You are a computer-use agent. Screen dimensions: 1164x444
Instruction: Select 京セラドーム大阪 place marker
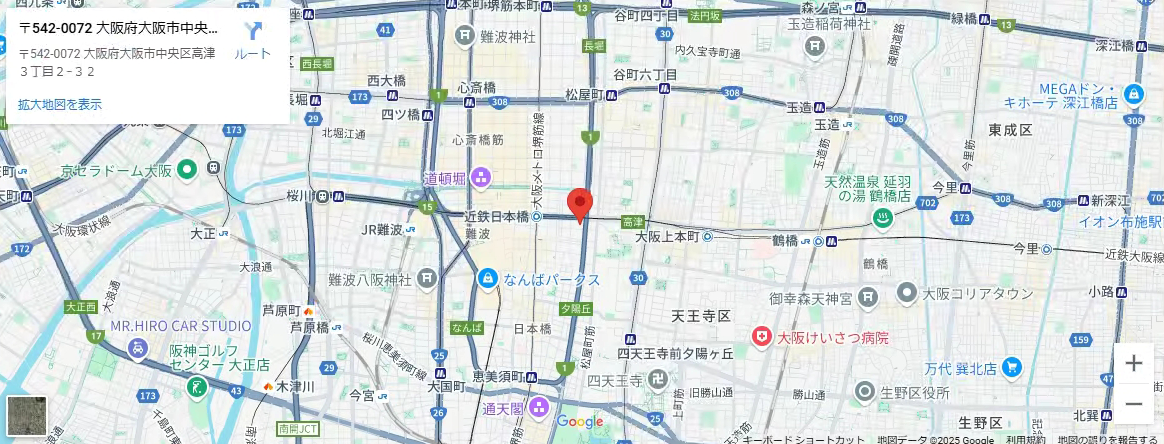coord(187,170)
